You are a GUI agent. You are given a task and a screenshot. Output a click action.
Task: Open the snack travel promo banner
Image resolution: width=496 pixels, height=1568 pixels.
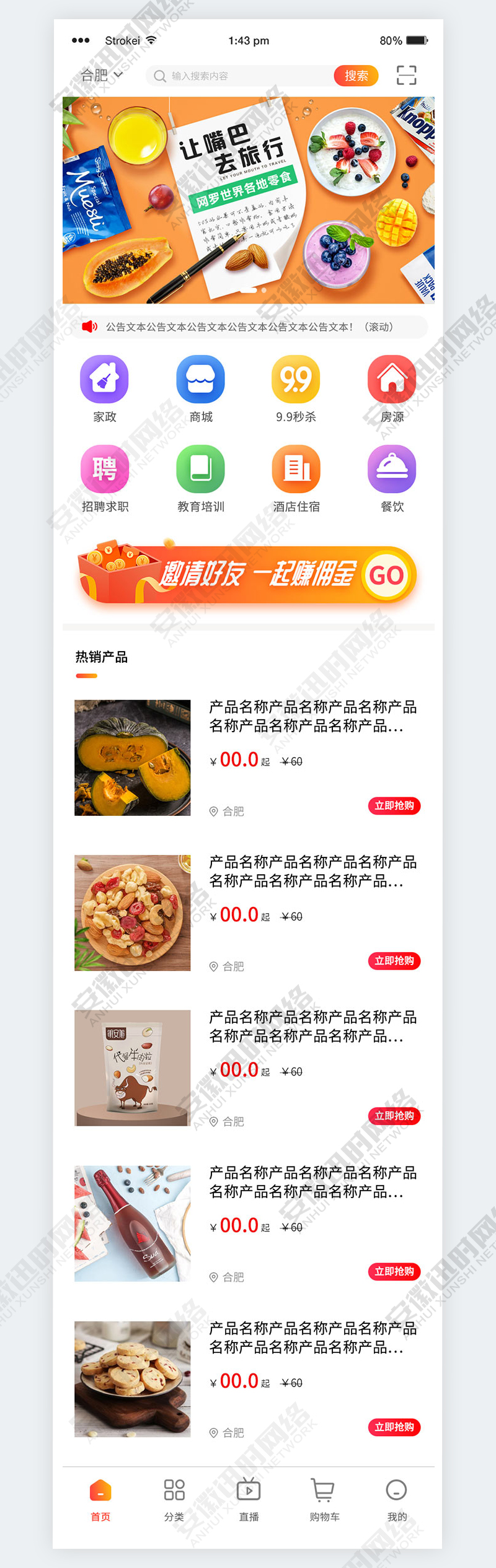[248, 199]
